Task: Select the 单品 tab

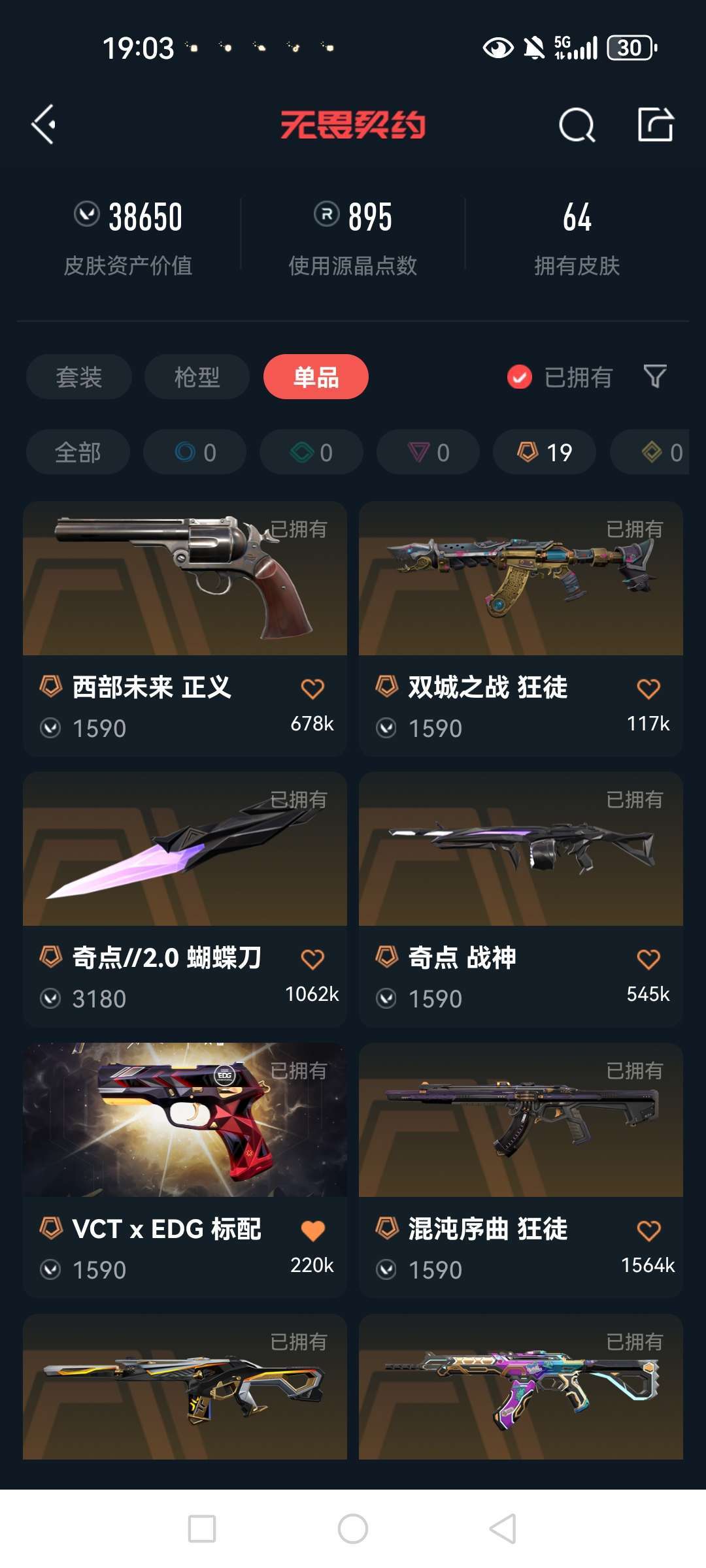Action: (x=316, y=377)
